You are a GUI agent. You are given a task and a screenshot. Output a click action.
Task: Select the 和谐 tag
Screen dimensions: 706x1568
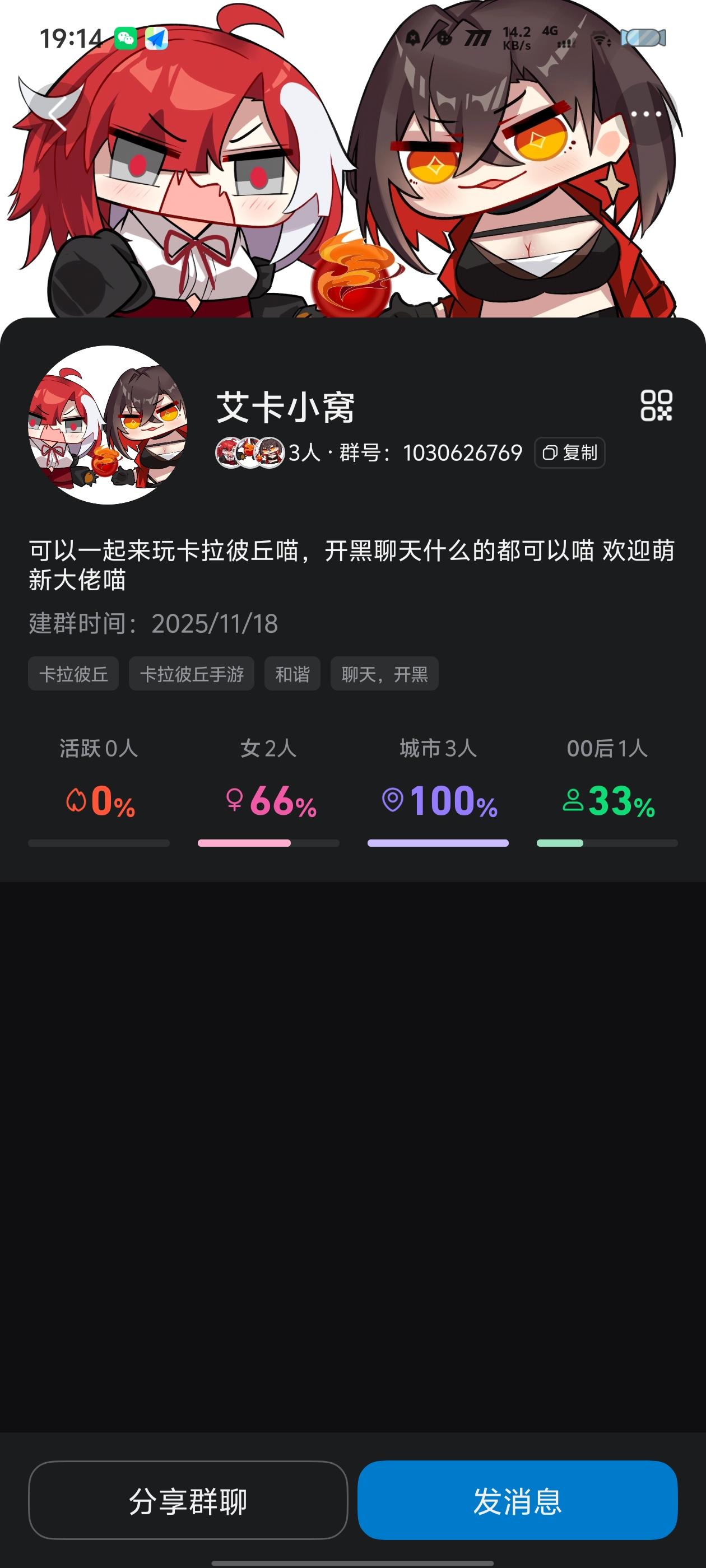[292, 674]
